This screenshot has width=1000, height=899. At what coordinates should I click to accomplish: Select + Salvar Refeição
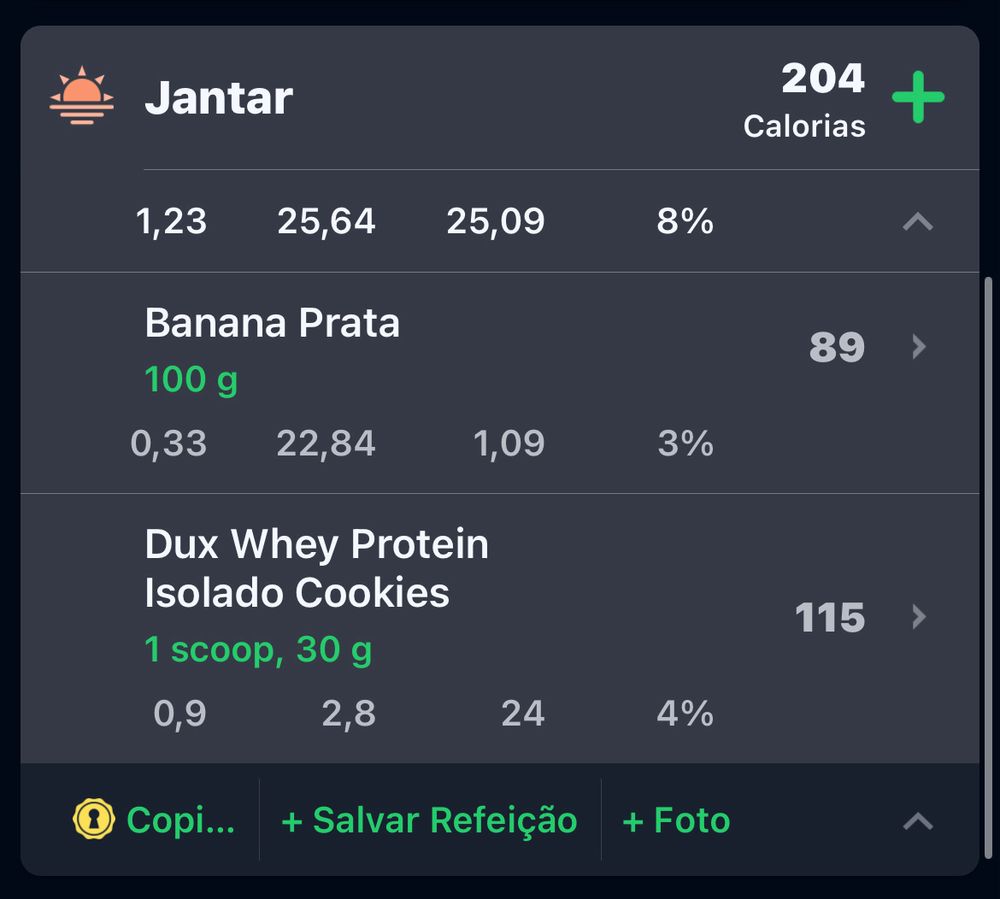coord(430,821)
